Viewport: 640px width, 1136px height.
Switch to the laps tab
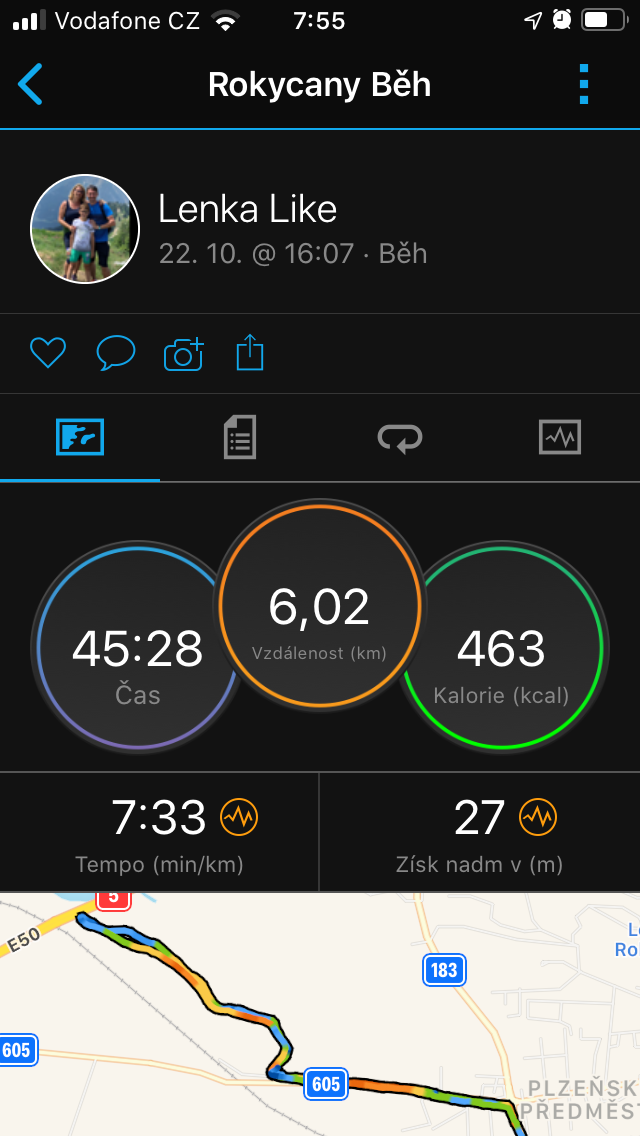[x=400, y=438]
